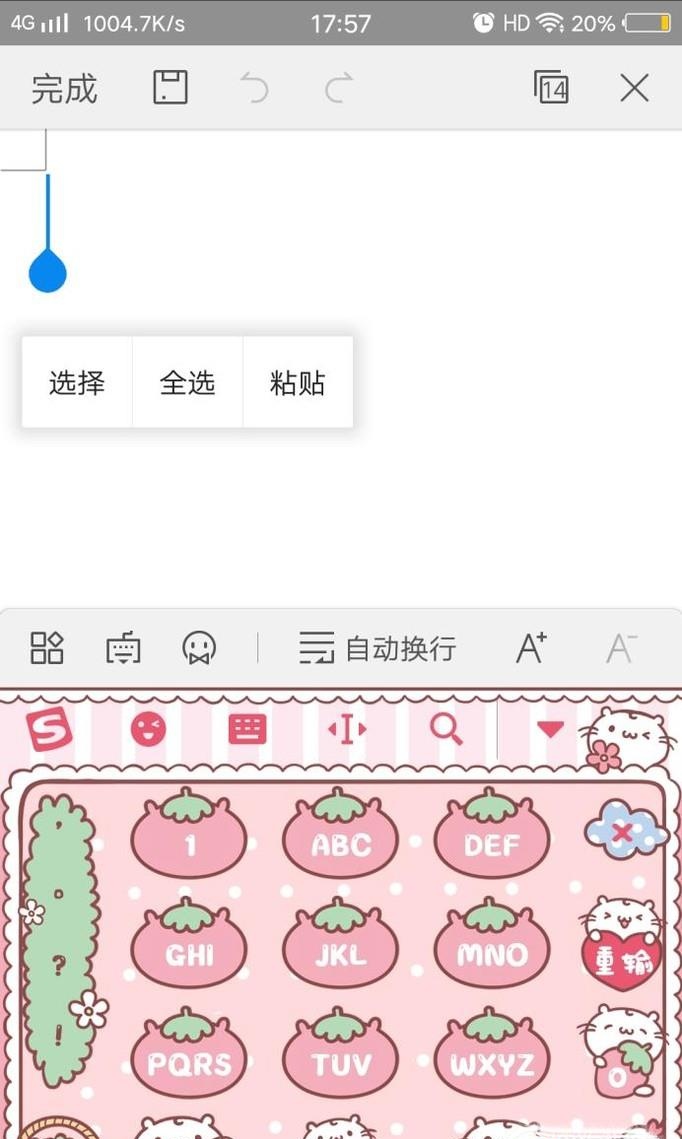682x1139 pixels.
Task: Choose 选择 from the text popup
Action: [77, 383]
